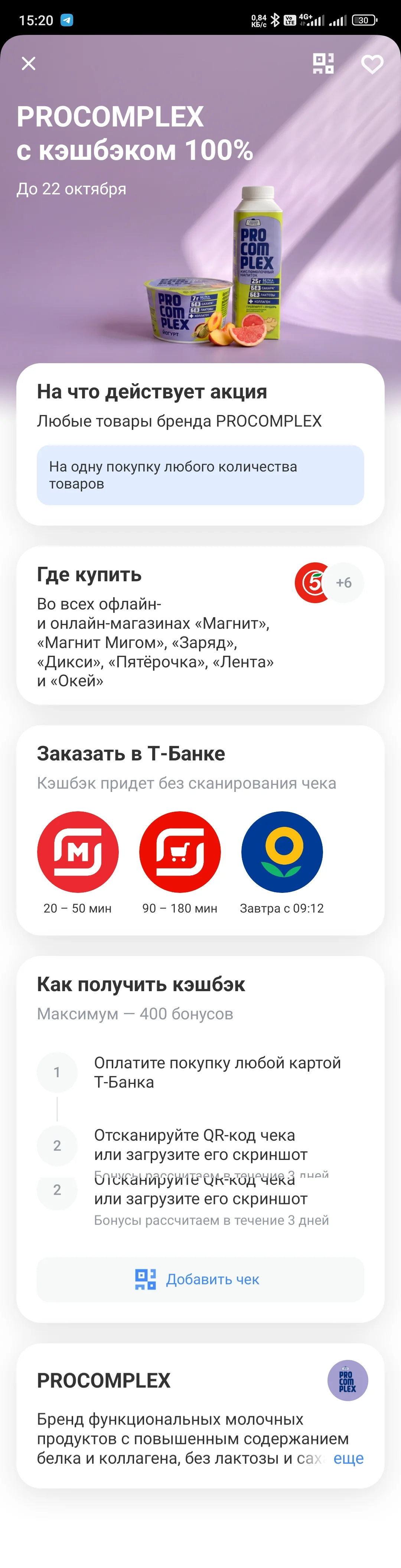Open the PROCOMPLEX brand logo badge

coord(348,1381)
